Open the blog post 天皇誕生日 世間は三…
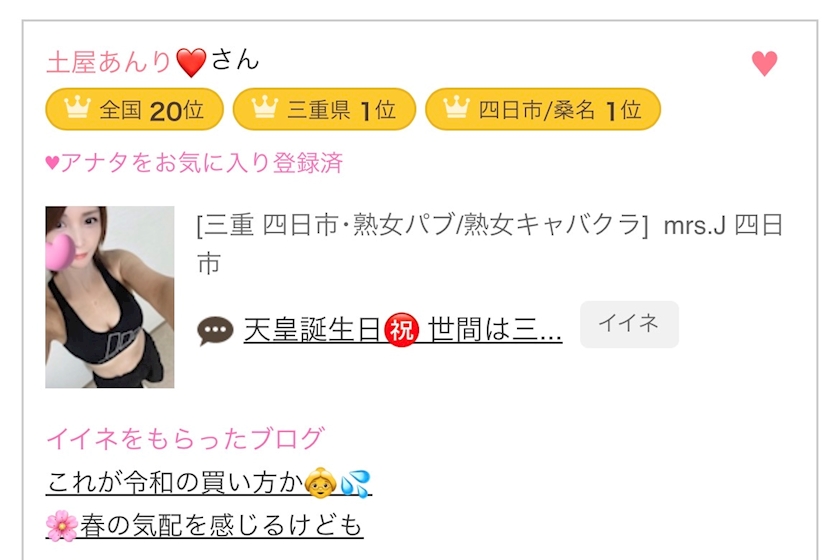 coord(402,329)
